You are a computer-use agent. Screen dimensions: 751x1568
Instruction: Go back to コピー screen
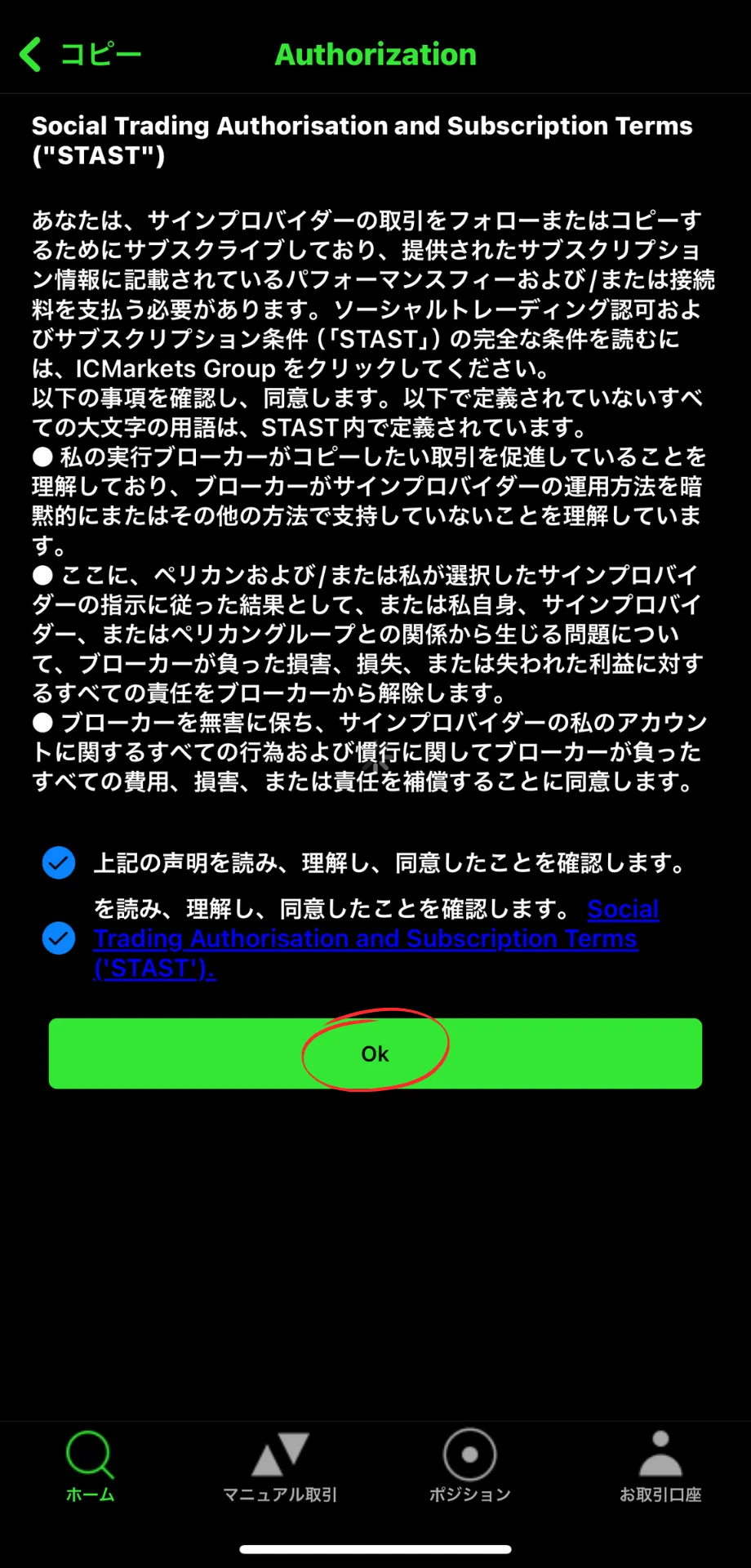(80, 55)
